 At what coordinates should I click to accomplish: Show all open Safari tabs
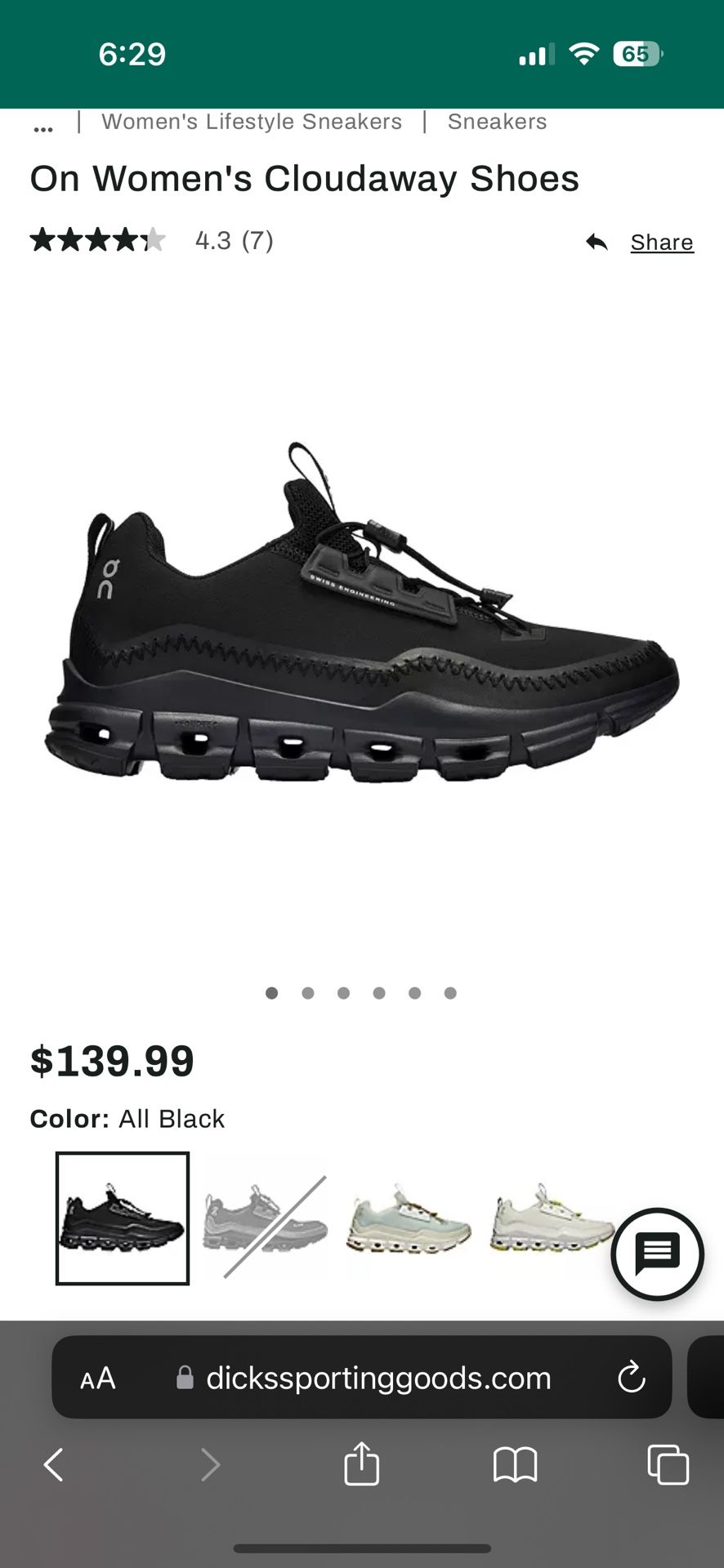tap(668, 1465)
